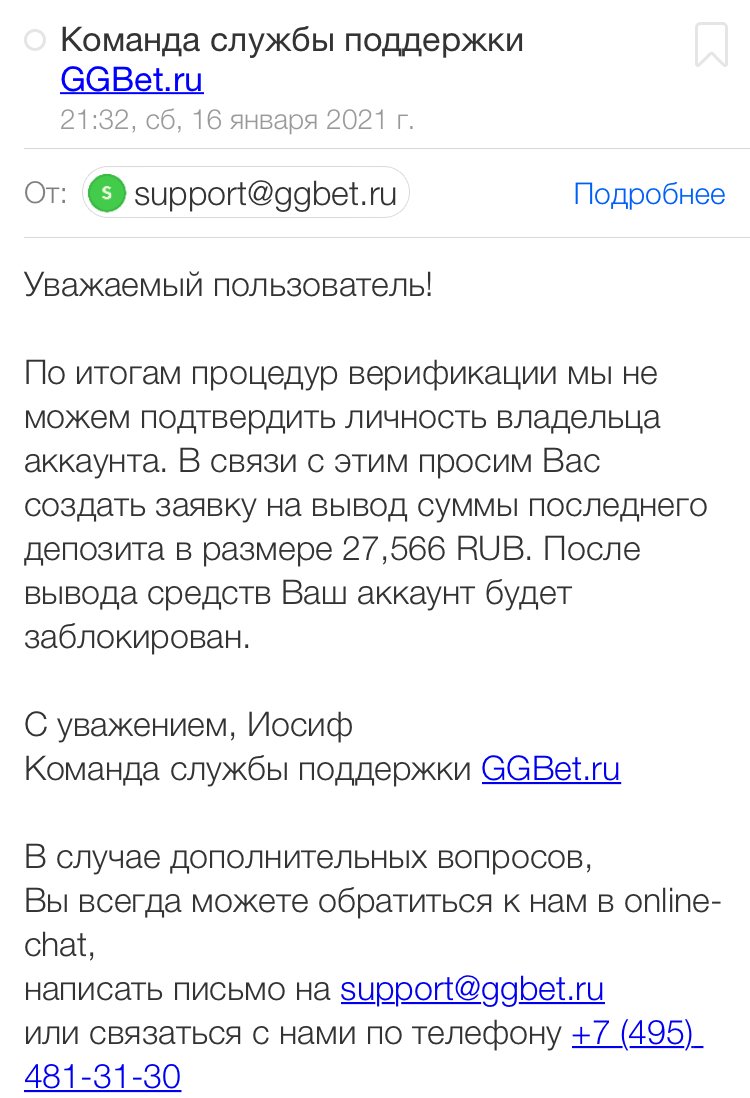Expand details with Подробнее
The height and width of the screenshot is (1098, 750).
pyautogui.click(x=649, y=193)
